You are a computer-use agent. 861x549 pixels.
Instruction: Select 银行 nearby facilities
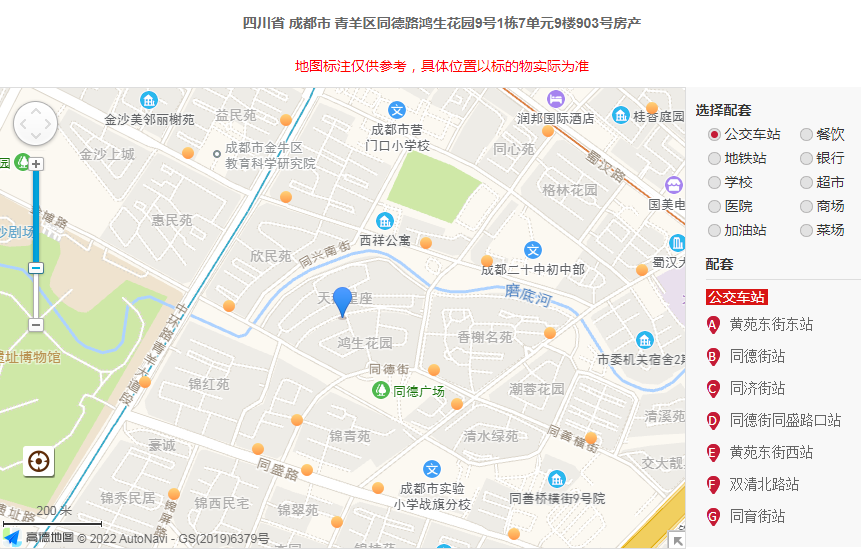(806, 158)
